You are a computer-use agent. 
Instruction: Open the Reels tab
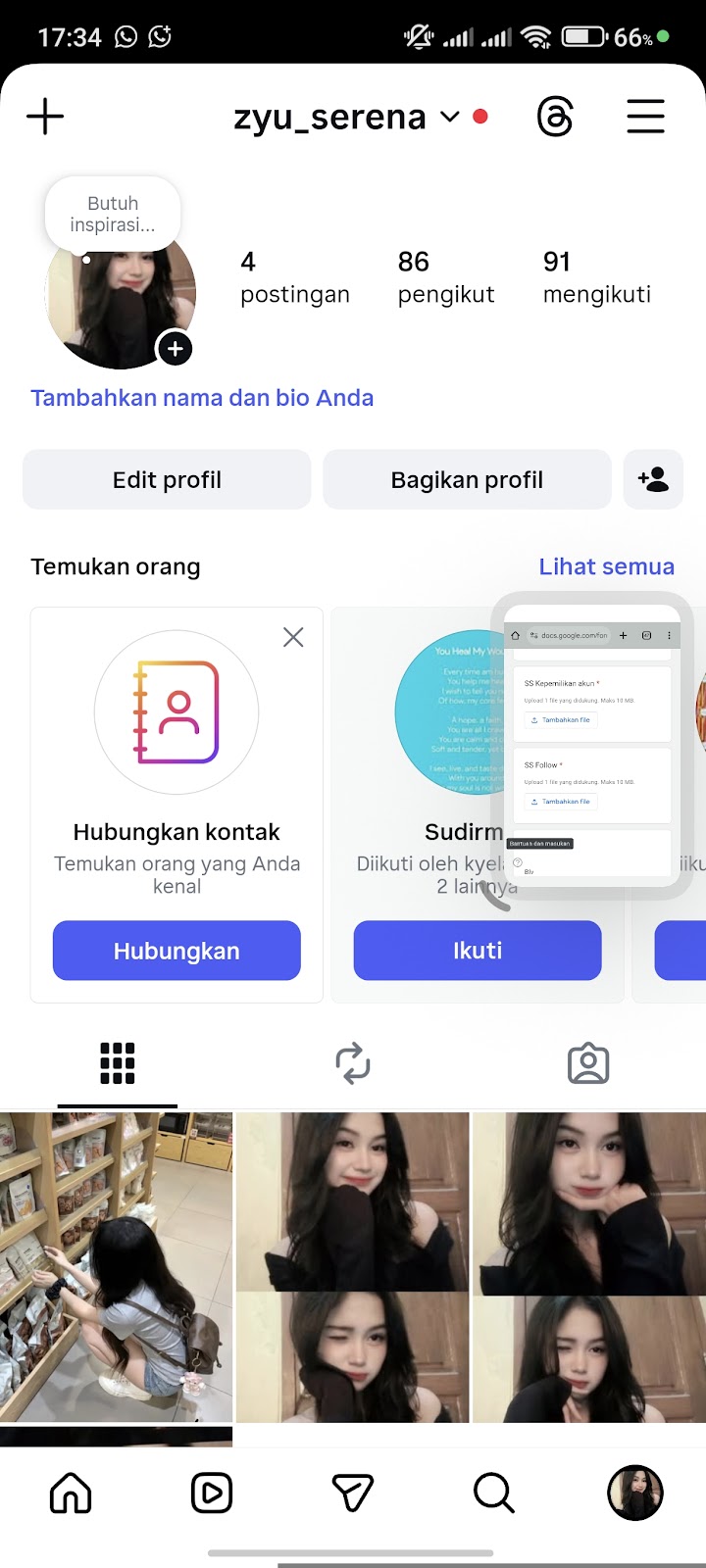pos(212,1494)
